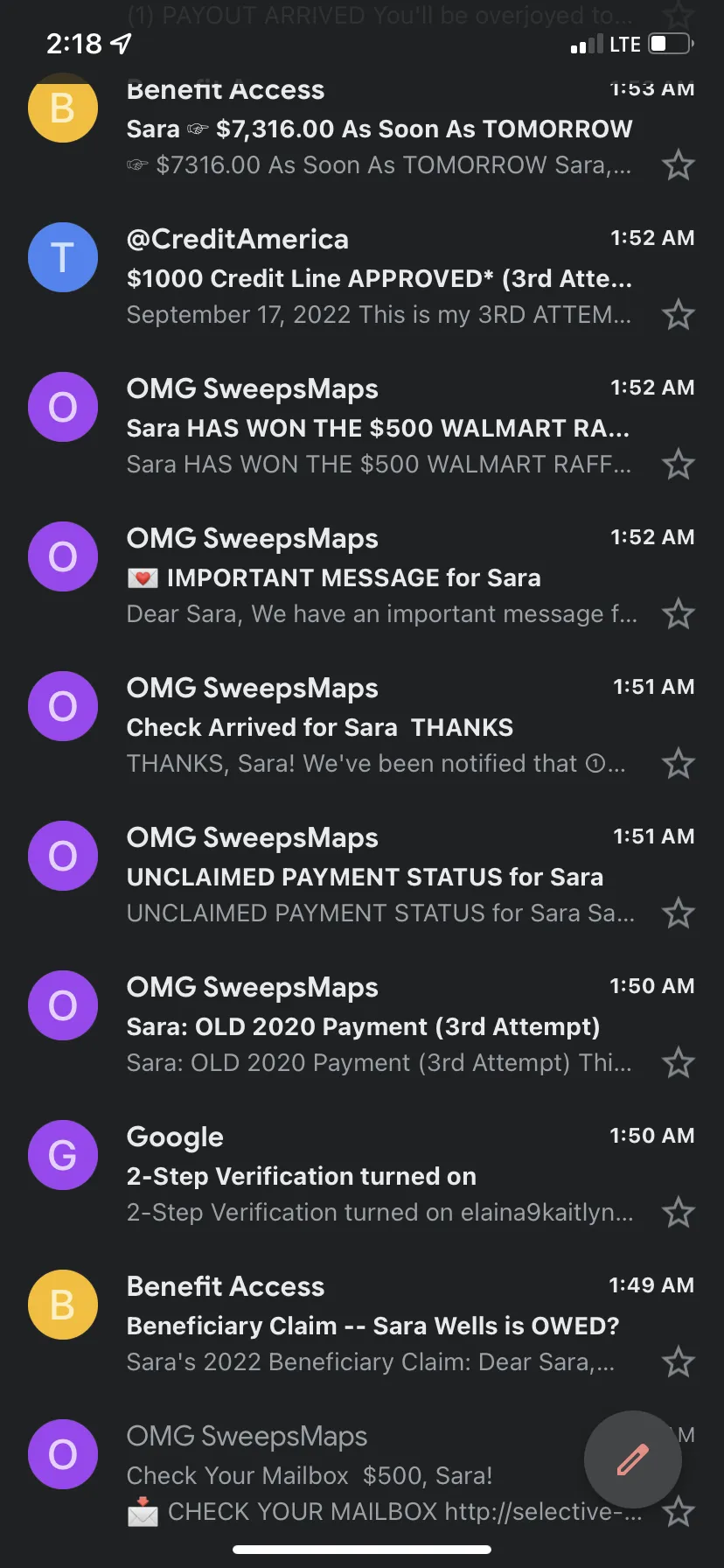
Task: Compose a new email with the pencil button
Action: pyautogui.click(x=632, y=1459)
